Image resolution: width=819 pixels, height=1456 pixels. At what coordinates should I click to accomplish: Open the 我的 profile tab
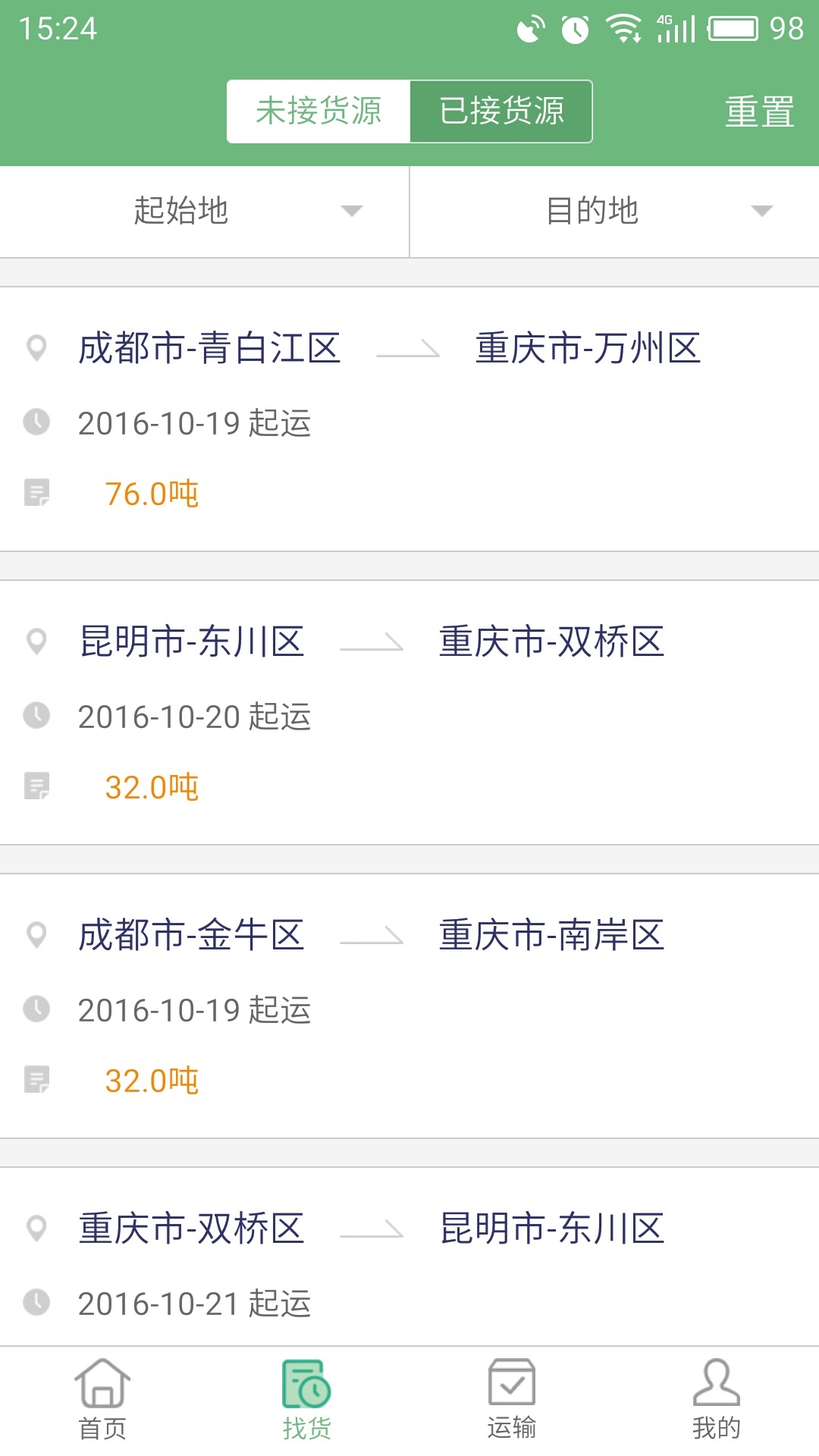click(x=717, y=1400)
